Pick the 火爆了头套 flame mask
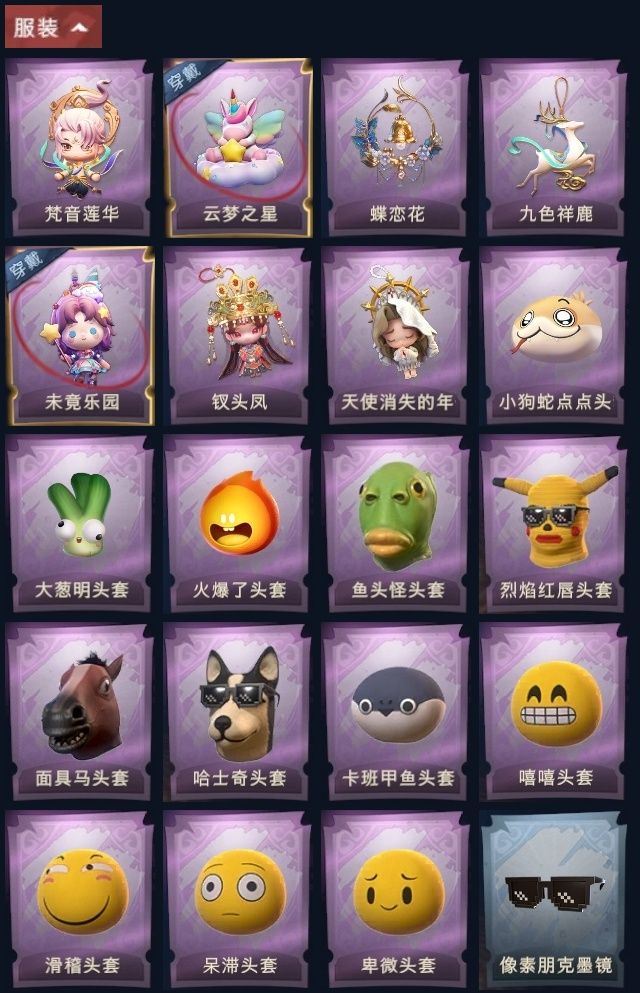 [239, 523]
